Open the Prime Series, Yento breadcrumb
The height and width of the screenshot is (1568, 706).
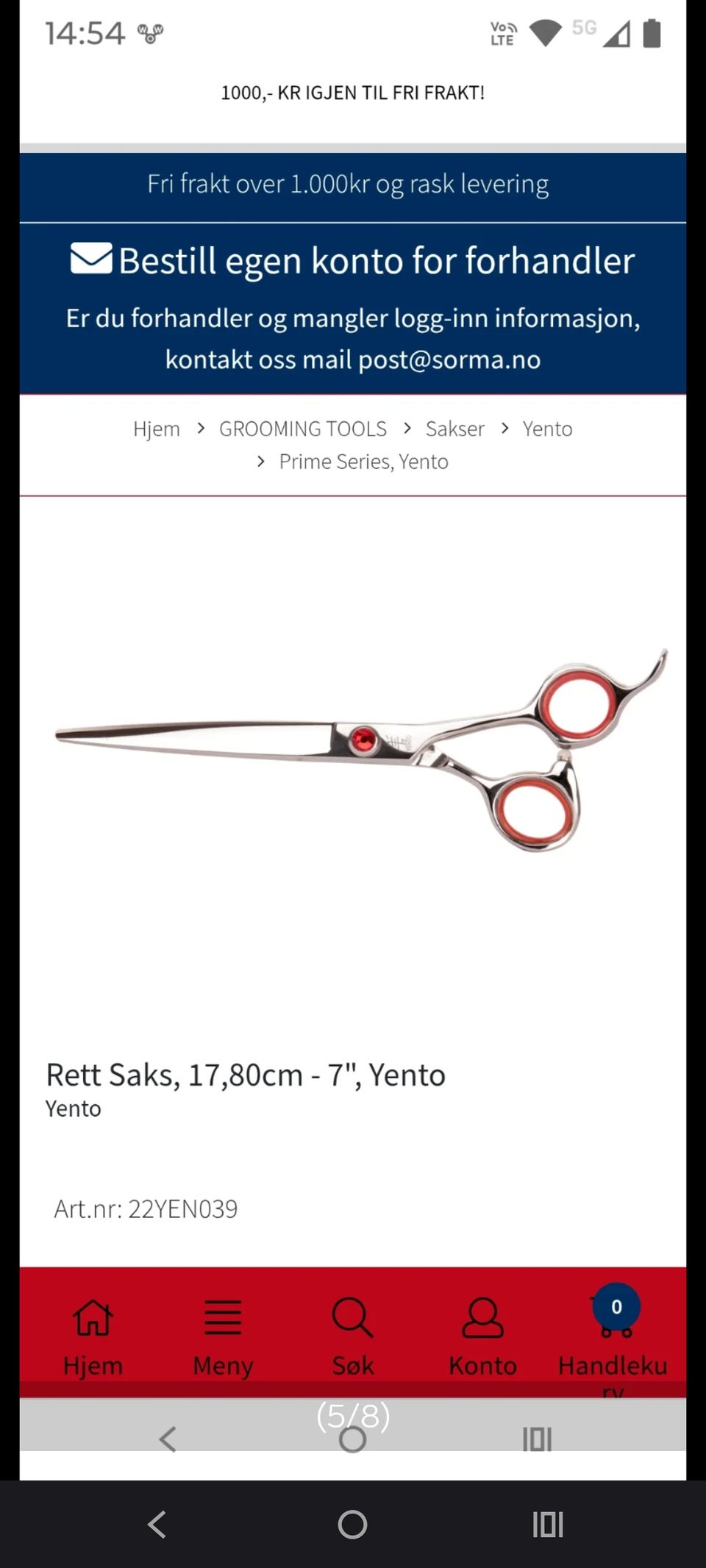point(363,462)
